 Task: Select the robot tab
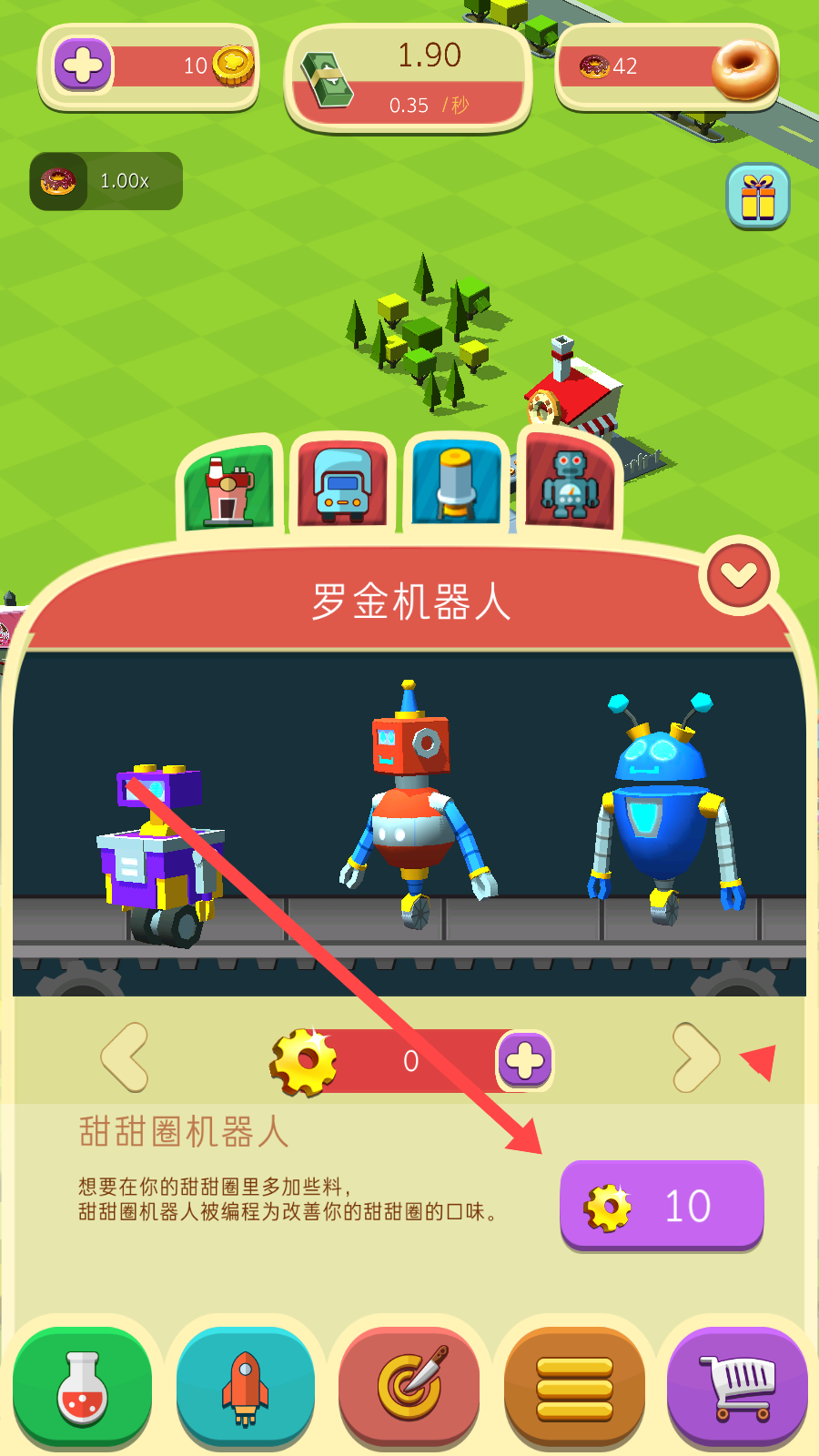coord(570,483)
